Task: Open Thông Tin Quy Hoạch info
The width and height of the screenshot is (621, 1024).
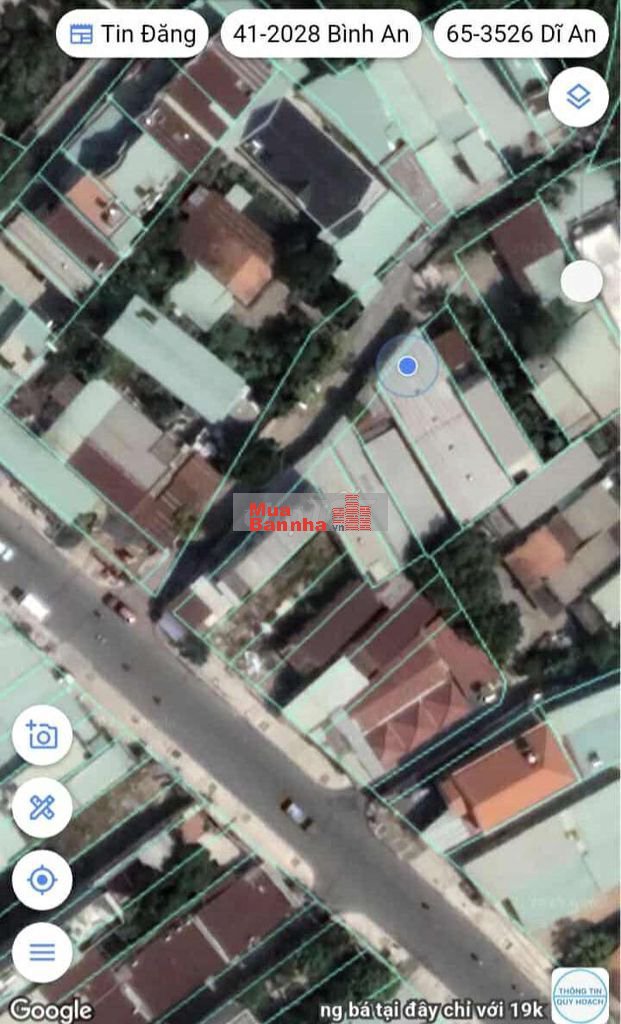Action: (x=581, y=996)
